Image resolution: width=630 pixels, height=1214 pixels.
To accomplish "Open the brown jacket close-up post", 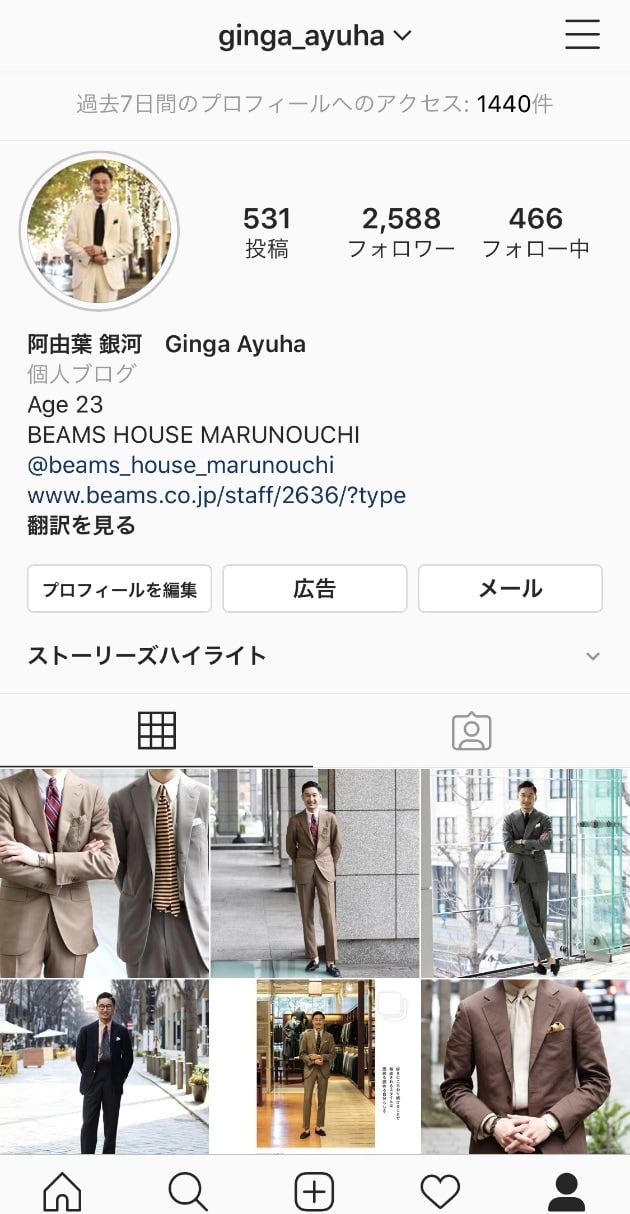I will tap(525, 1066).
